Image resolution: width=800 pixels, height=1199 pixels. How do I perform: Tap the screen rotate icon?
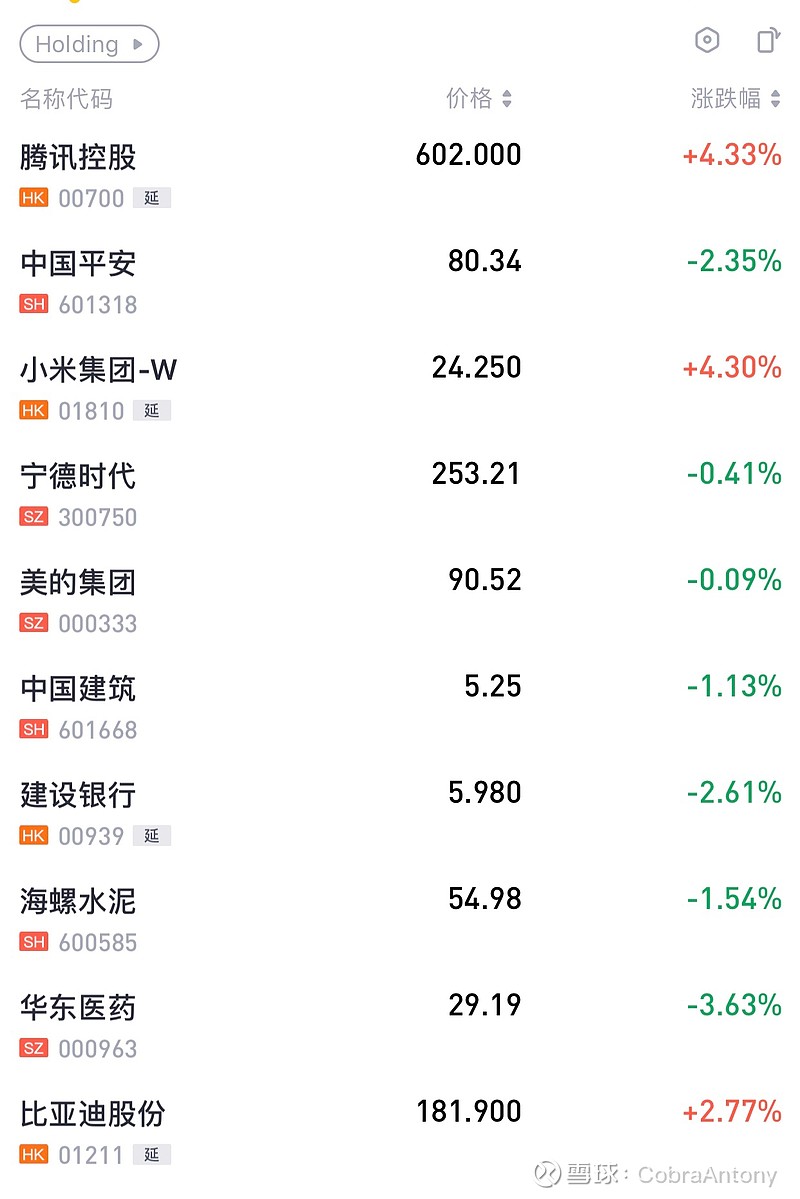pos(767,41)
